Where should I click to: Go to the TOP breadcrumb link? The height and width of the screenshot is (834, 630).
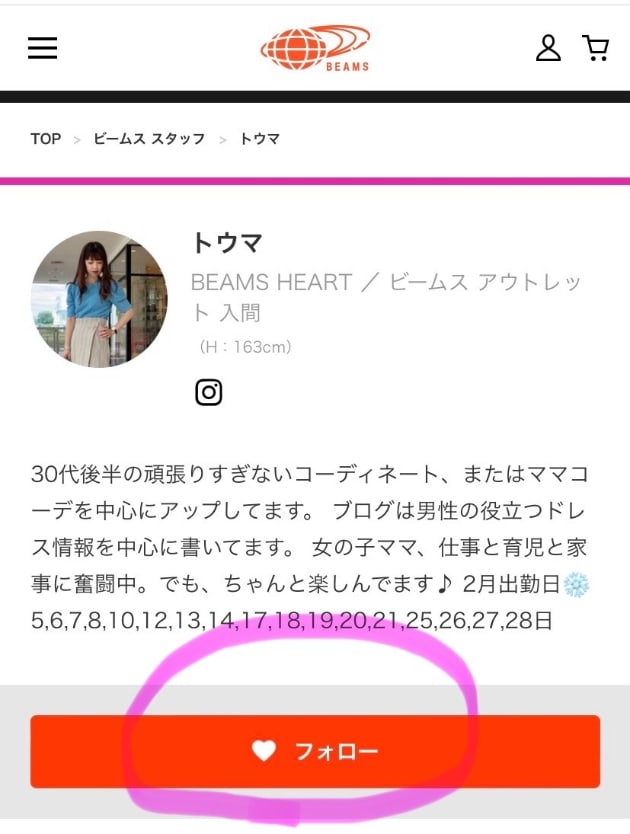click(x=45, y=139)
